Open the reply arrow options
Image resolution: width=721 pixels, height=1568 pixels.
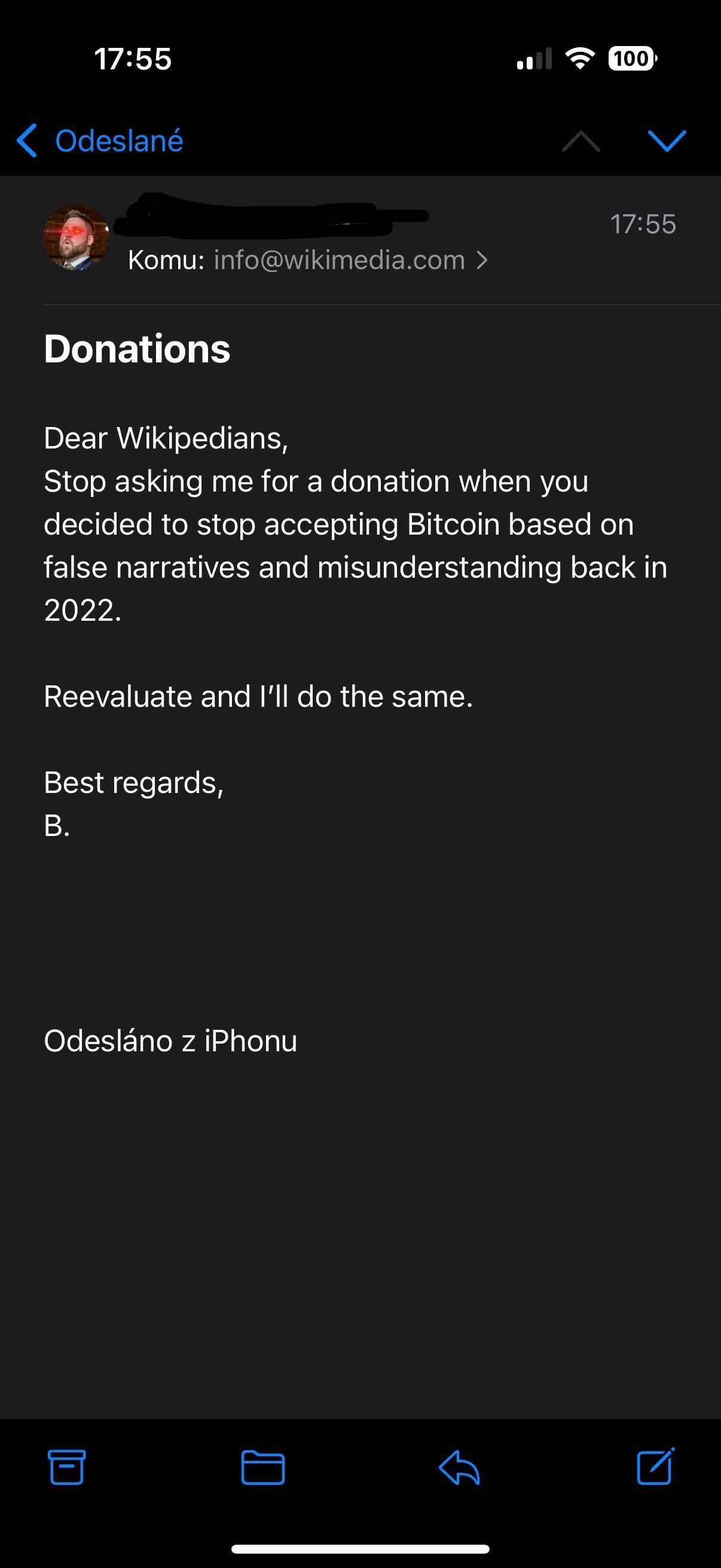point(459,1467)
